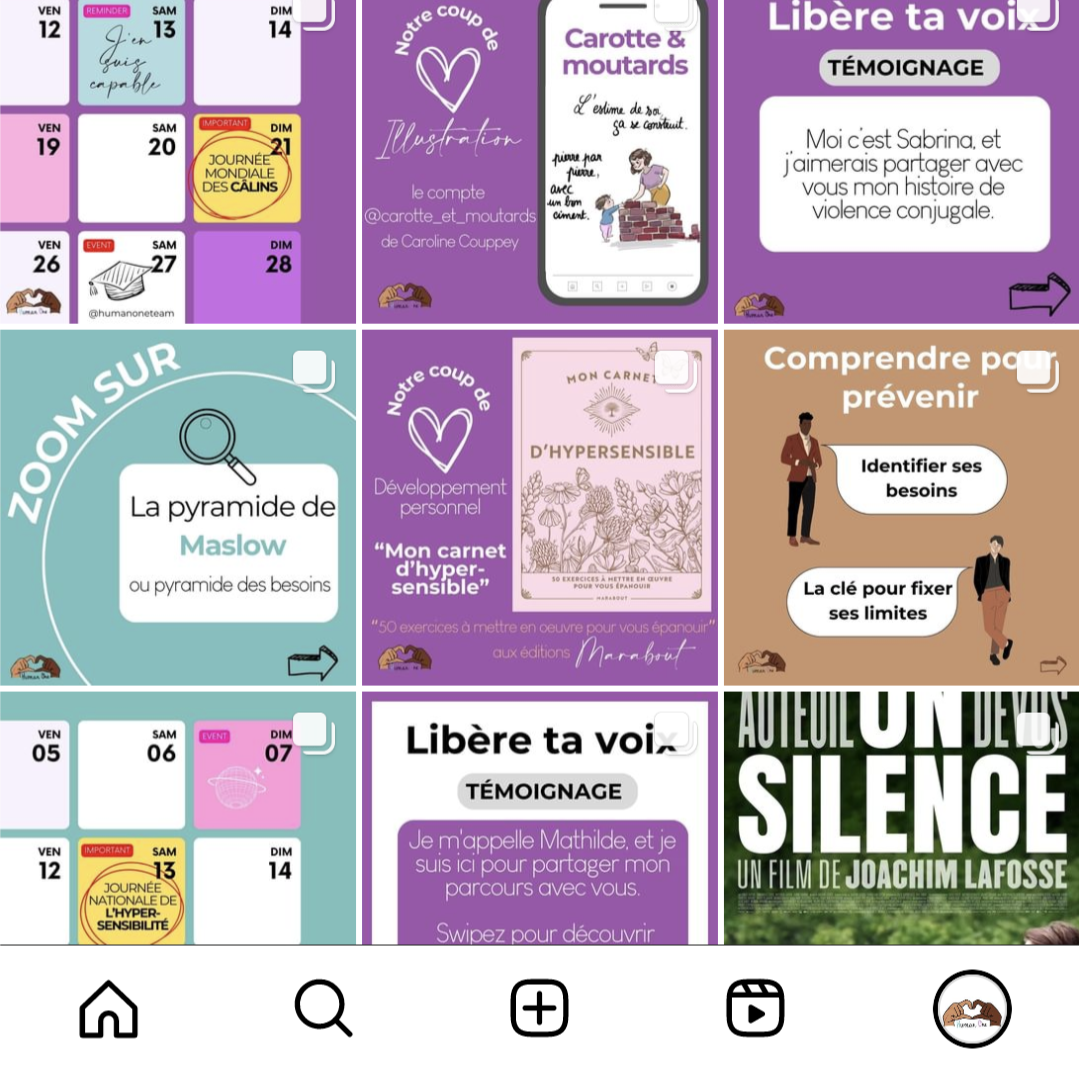
Task: Open the Journée mondiale des câlins calendar post
Action: click(x=178, y=160)
